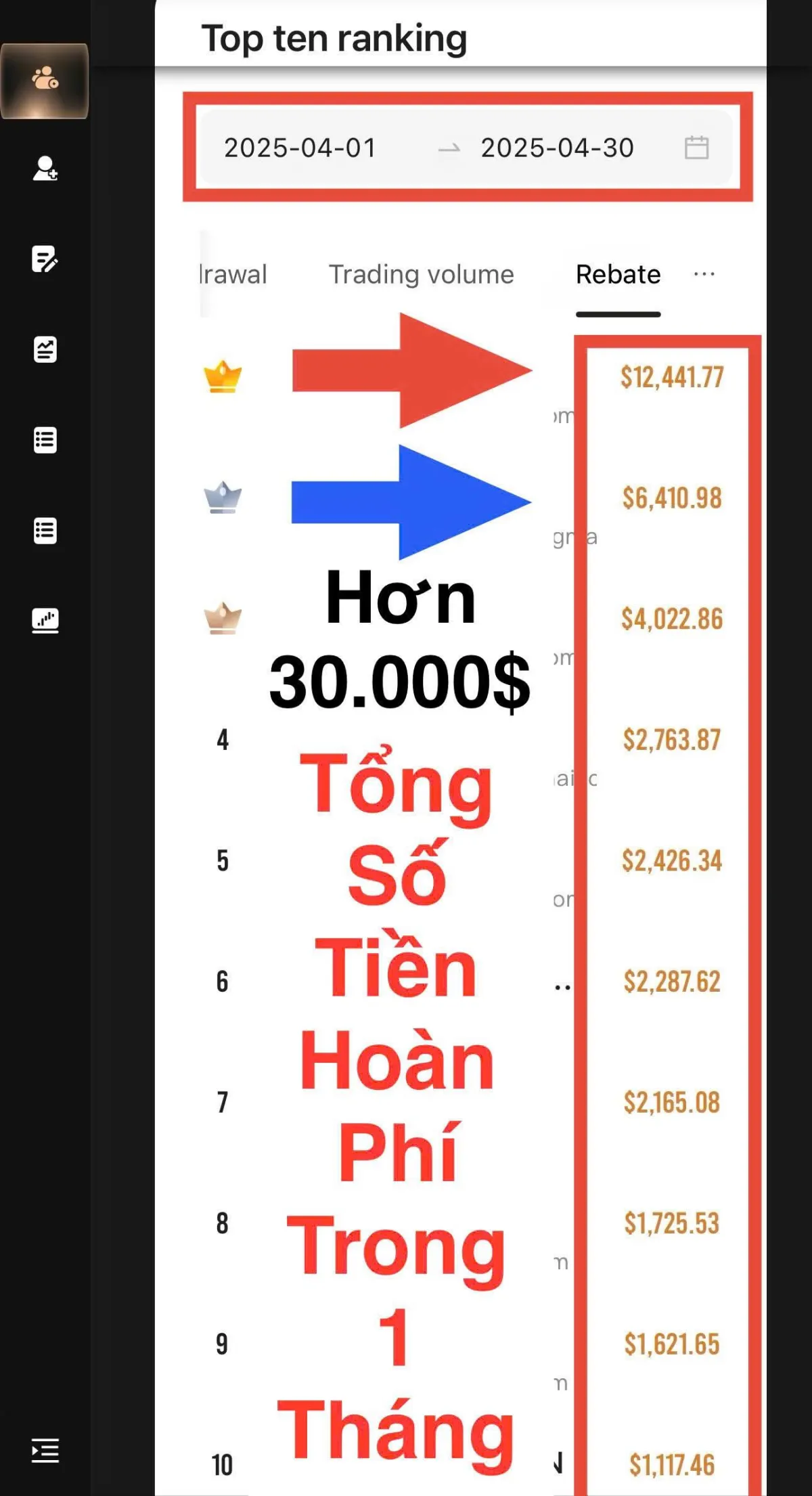Open the bar chart statistics sidebar icon

45,620
